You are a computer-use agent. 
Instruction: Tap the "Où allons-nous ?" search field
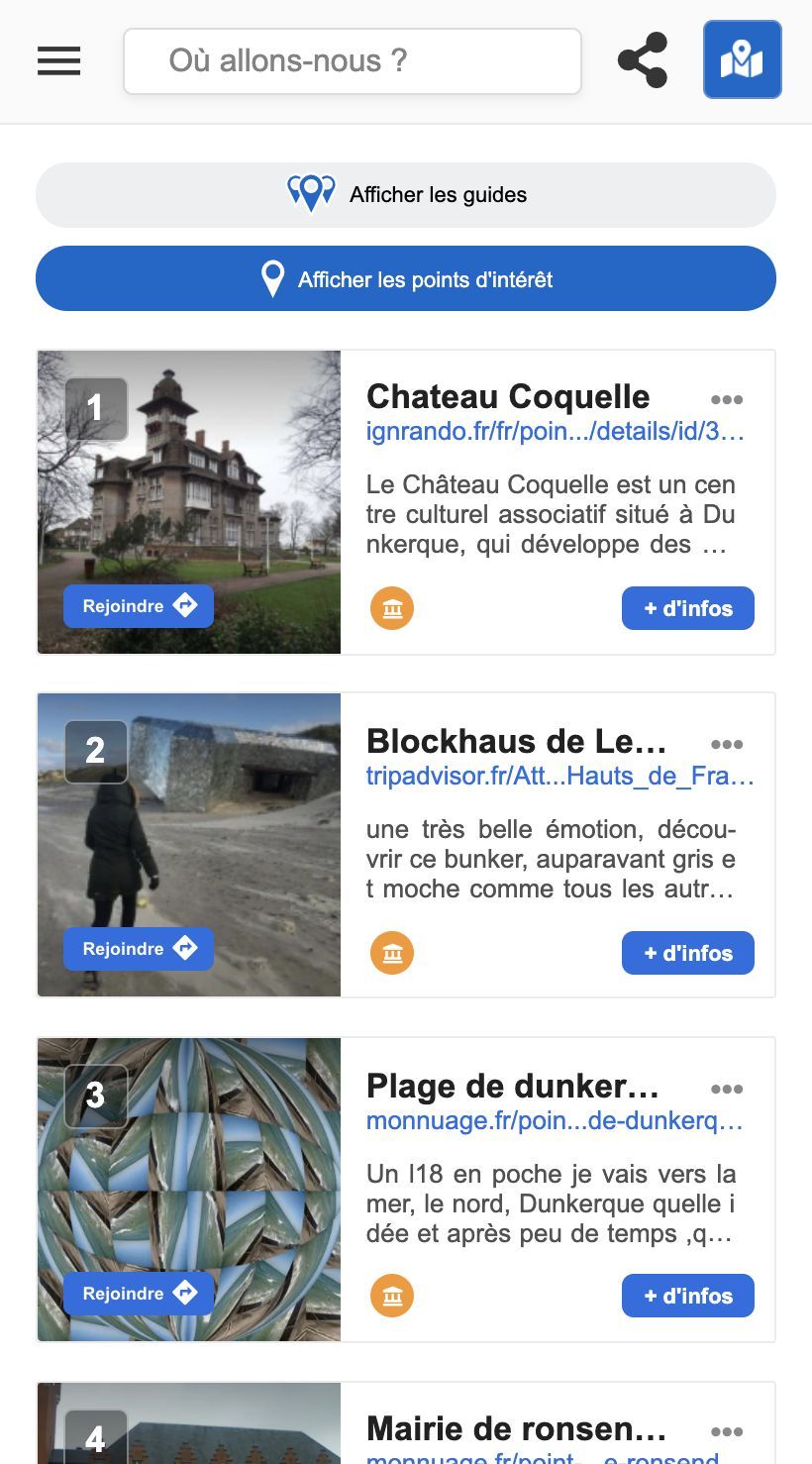click(352, 61)
